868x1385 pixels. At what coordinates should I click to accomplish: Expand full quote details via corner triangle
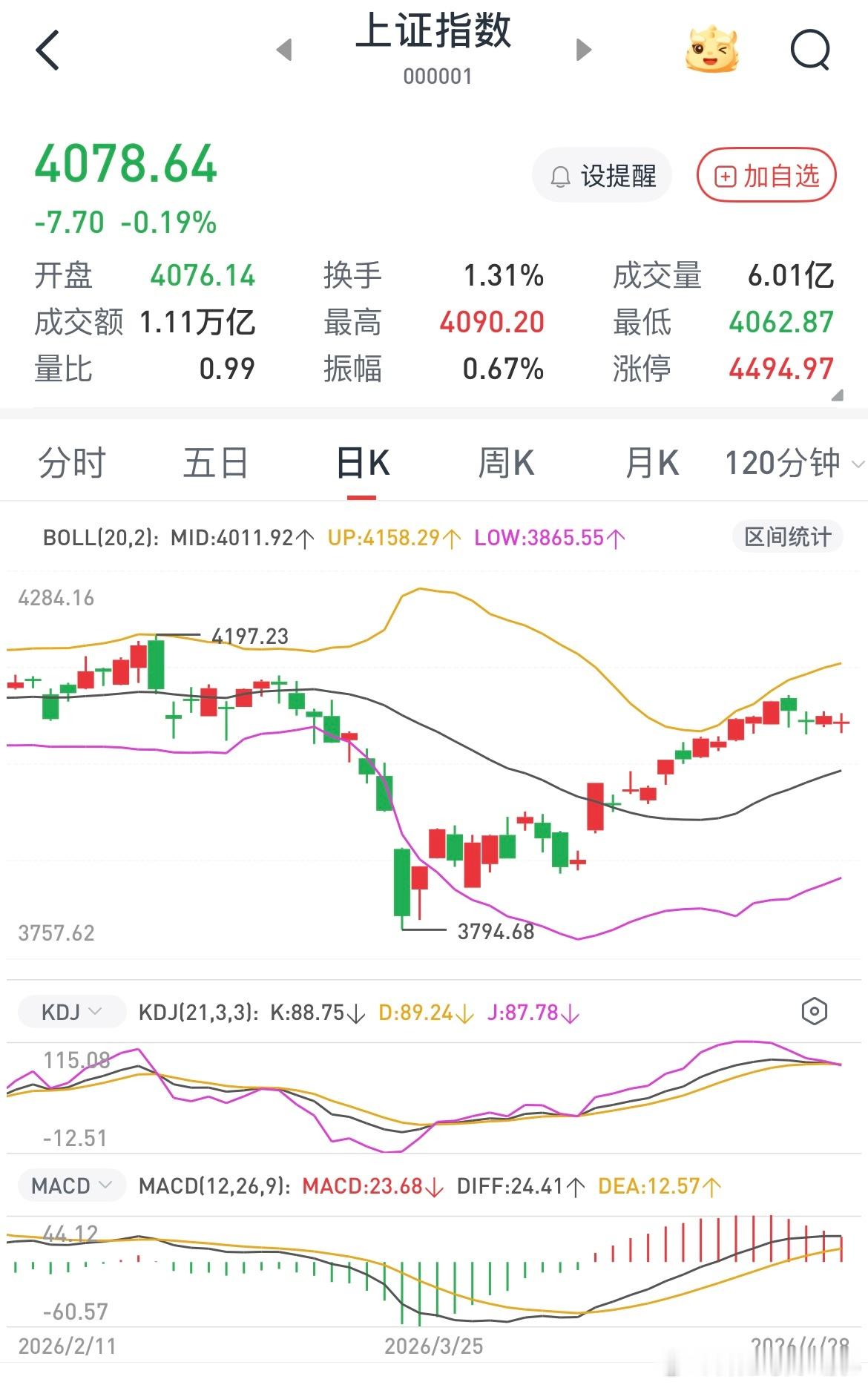coord(838,393)
